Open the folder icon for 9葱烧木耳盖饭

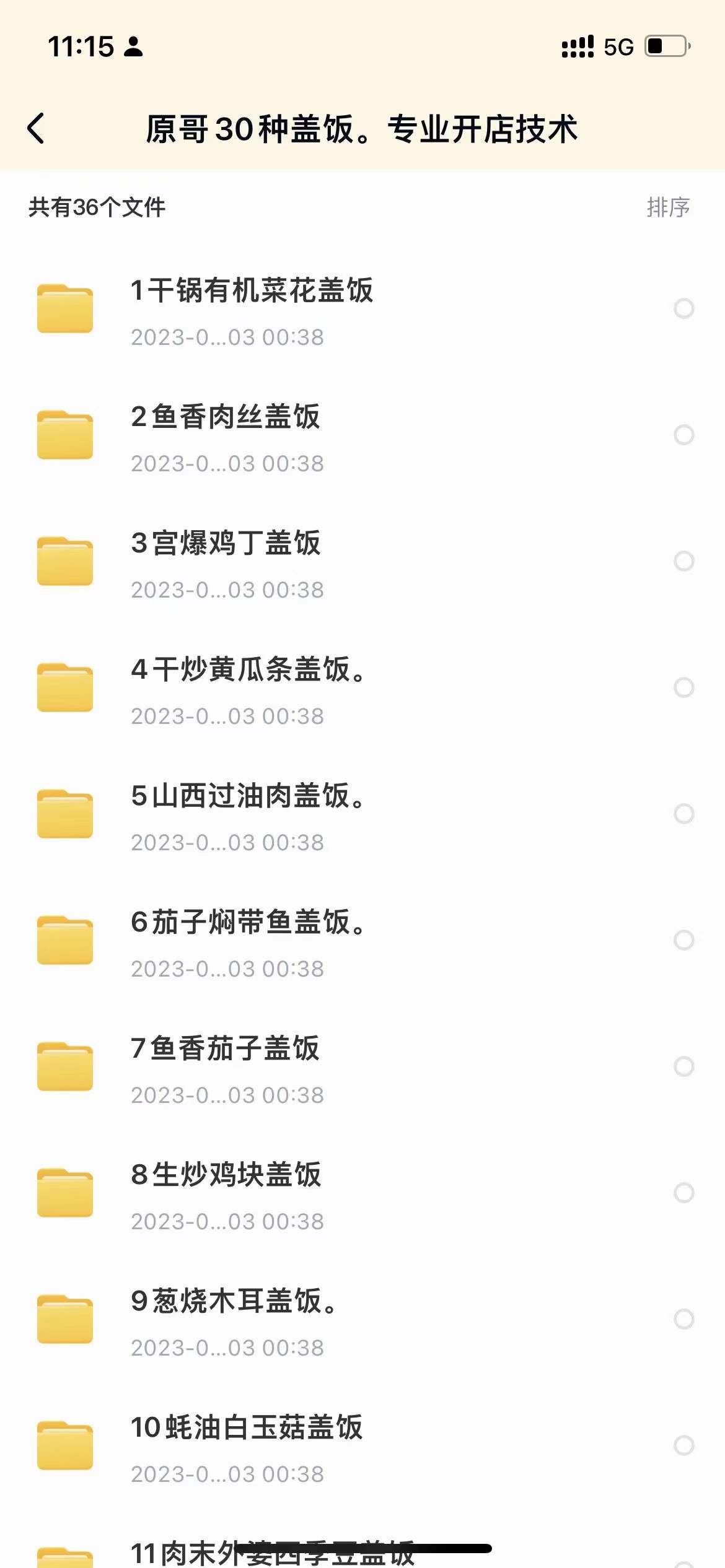[x=64, y=1318]
